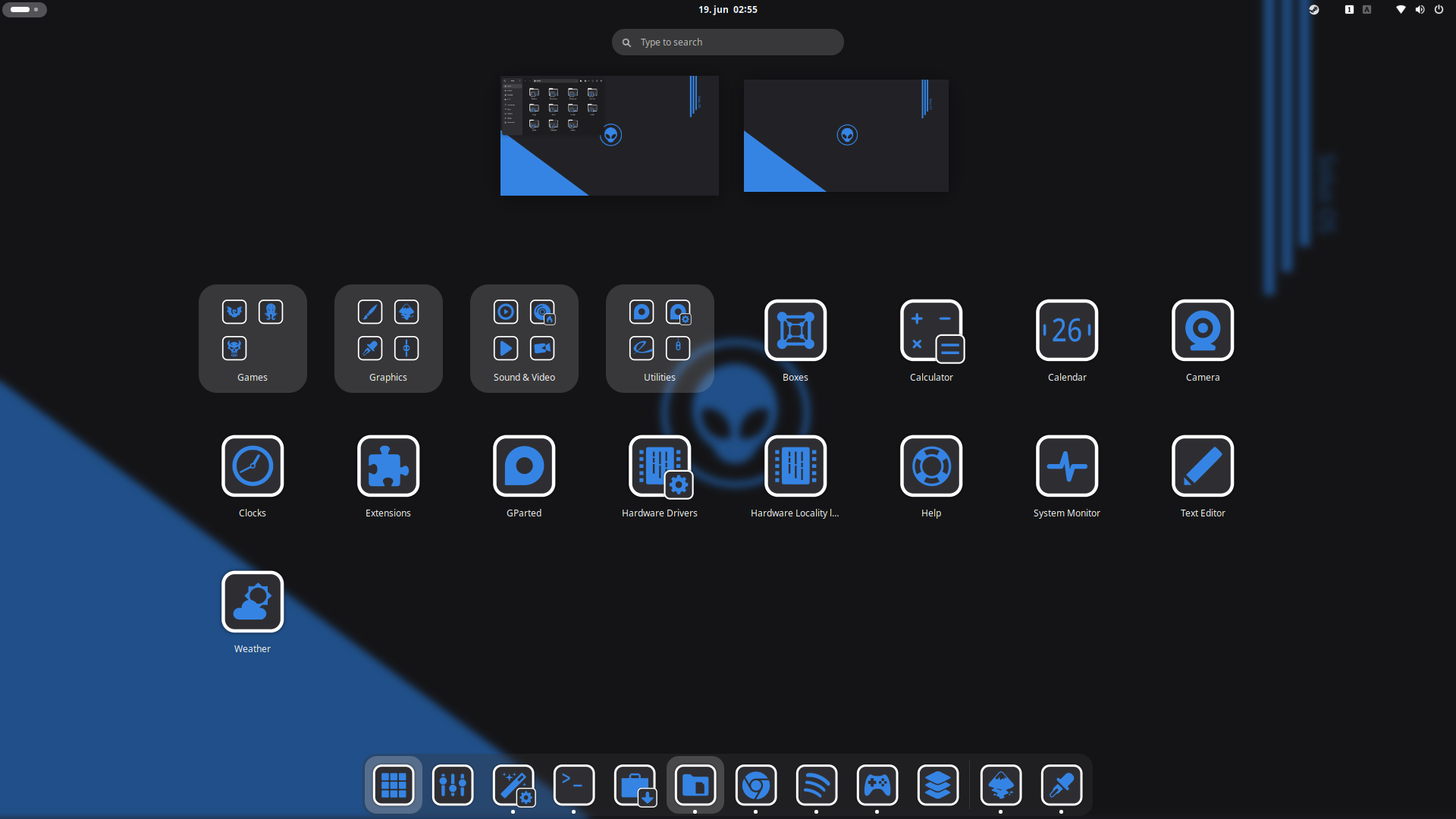Open Hardware Drivers
Screen dimensions: 1456x819
click(660, 466)
